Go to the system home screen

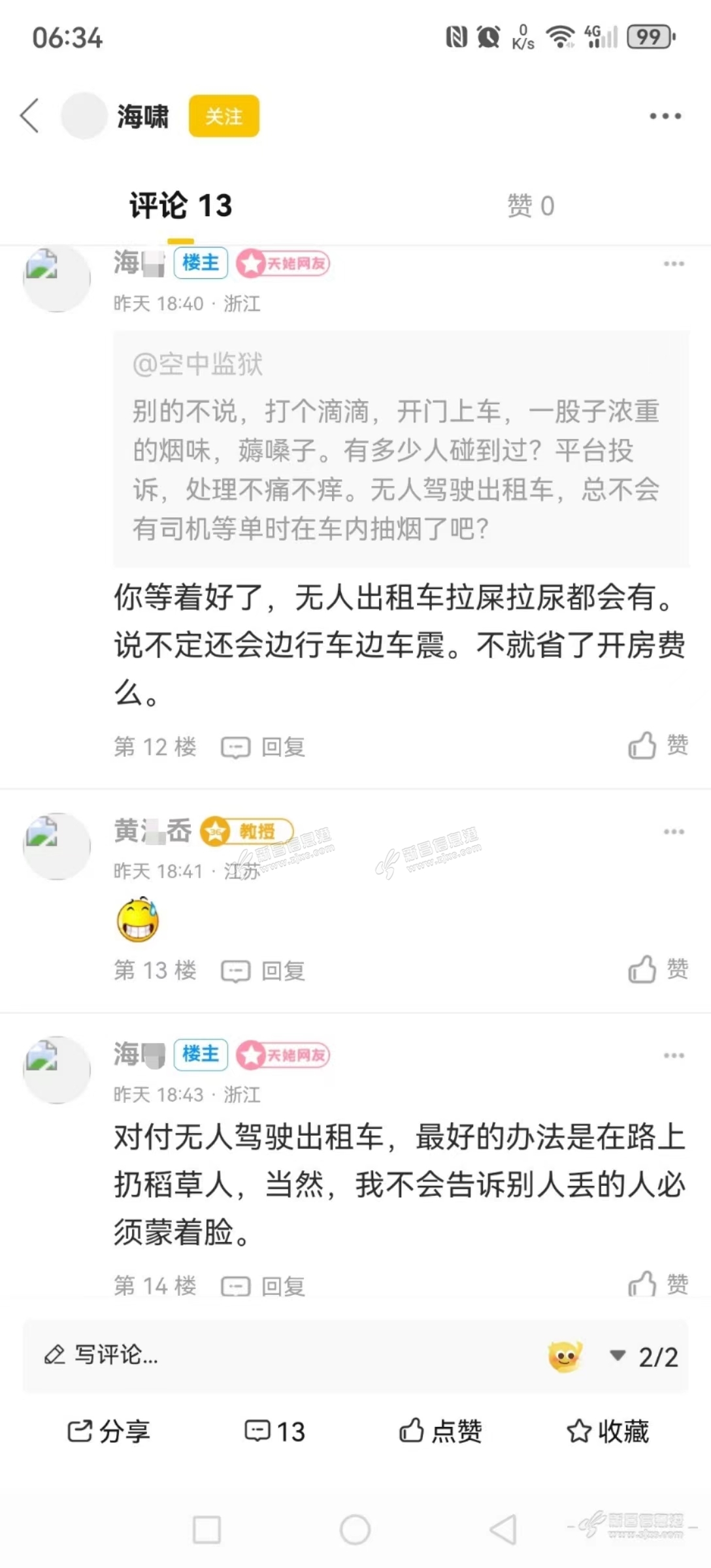coord(355,1529)
